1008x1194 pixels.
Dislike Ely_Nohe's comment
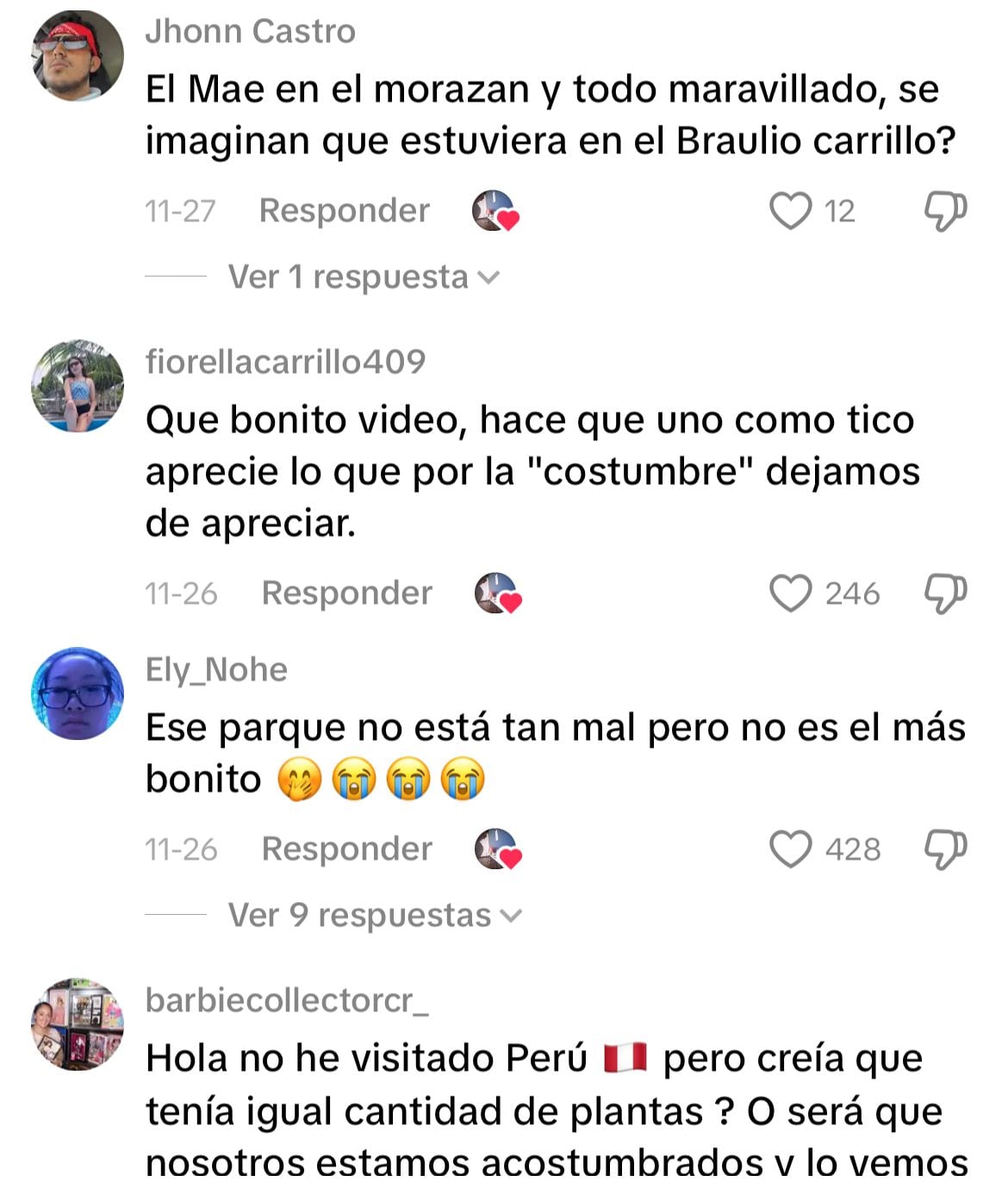945,849
